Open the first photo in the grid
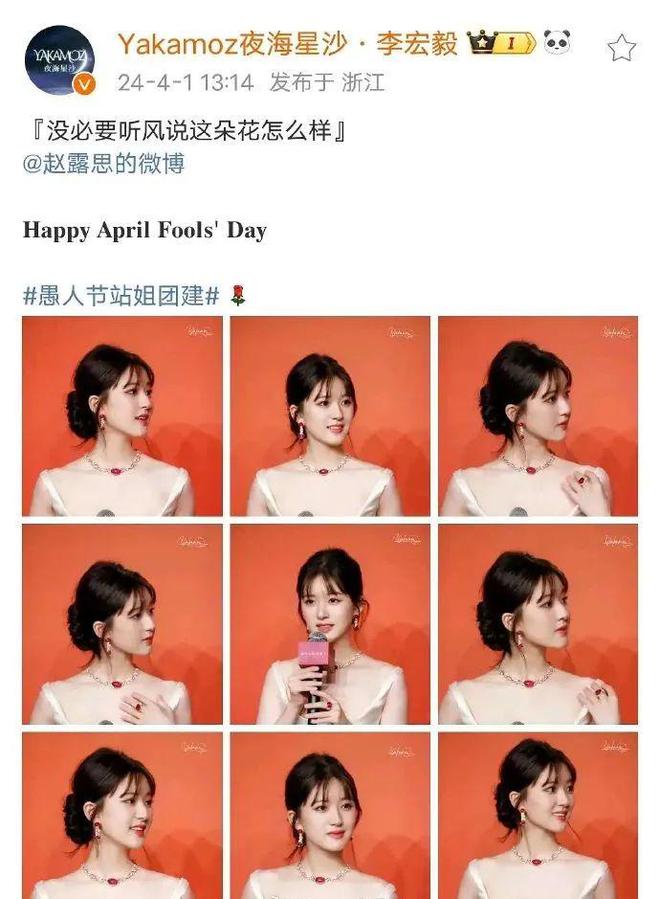 (x=123, y=416)
